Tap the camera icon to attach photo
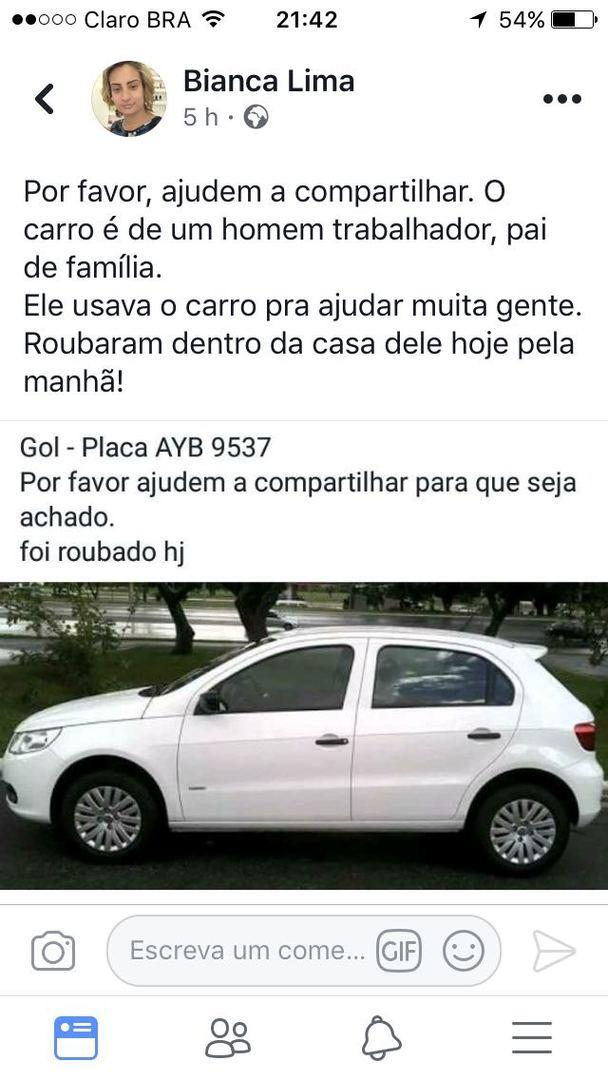 pyautogui.click(x=53, y=950)
